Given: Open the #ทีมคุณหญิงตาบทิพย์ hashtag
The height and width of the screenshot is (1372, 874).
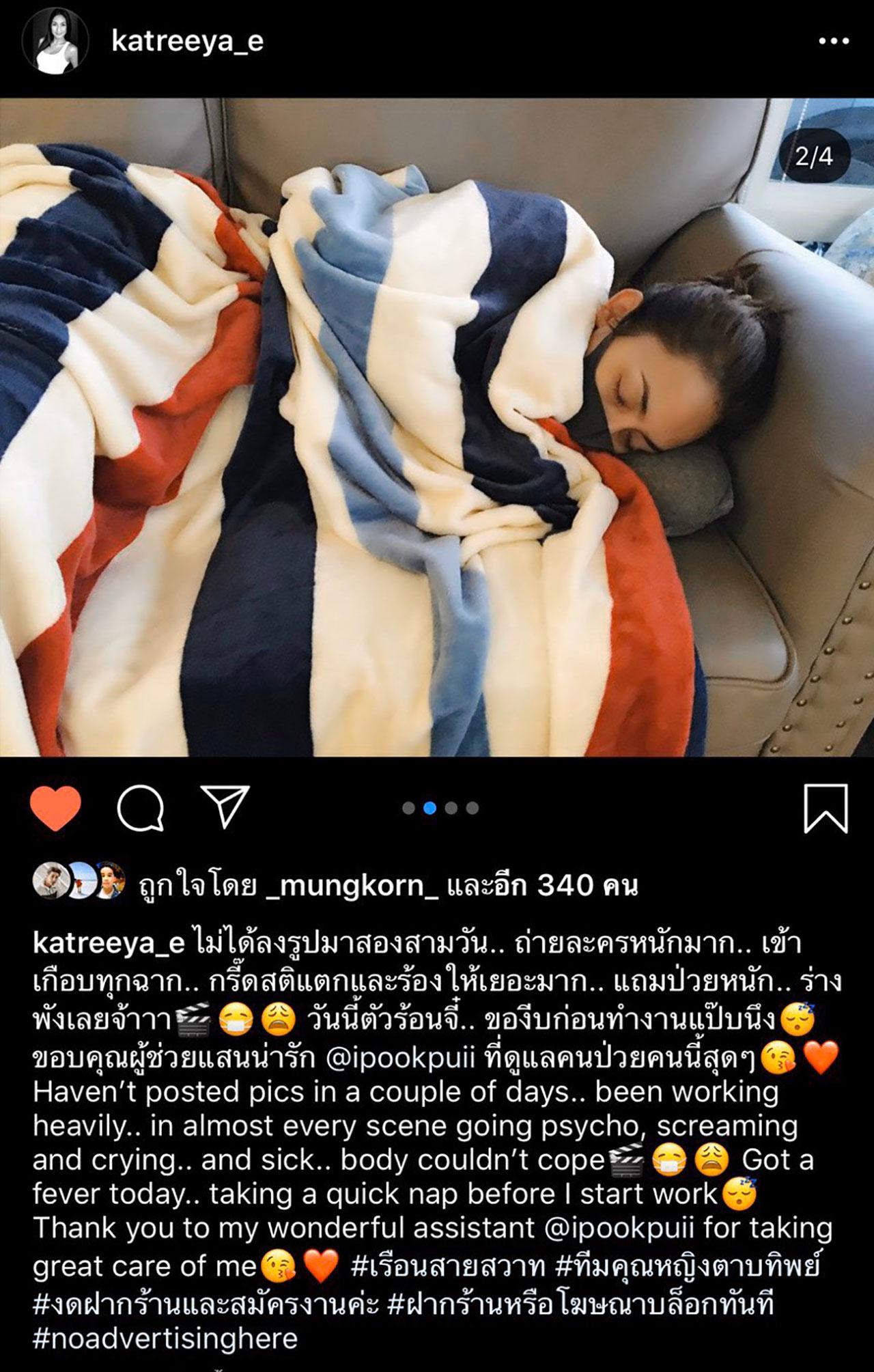Looking at the screenshot, I should (687, 1267).
